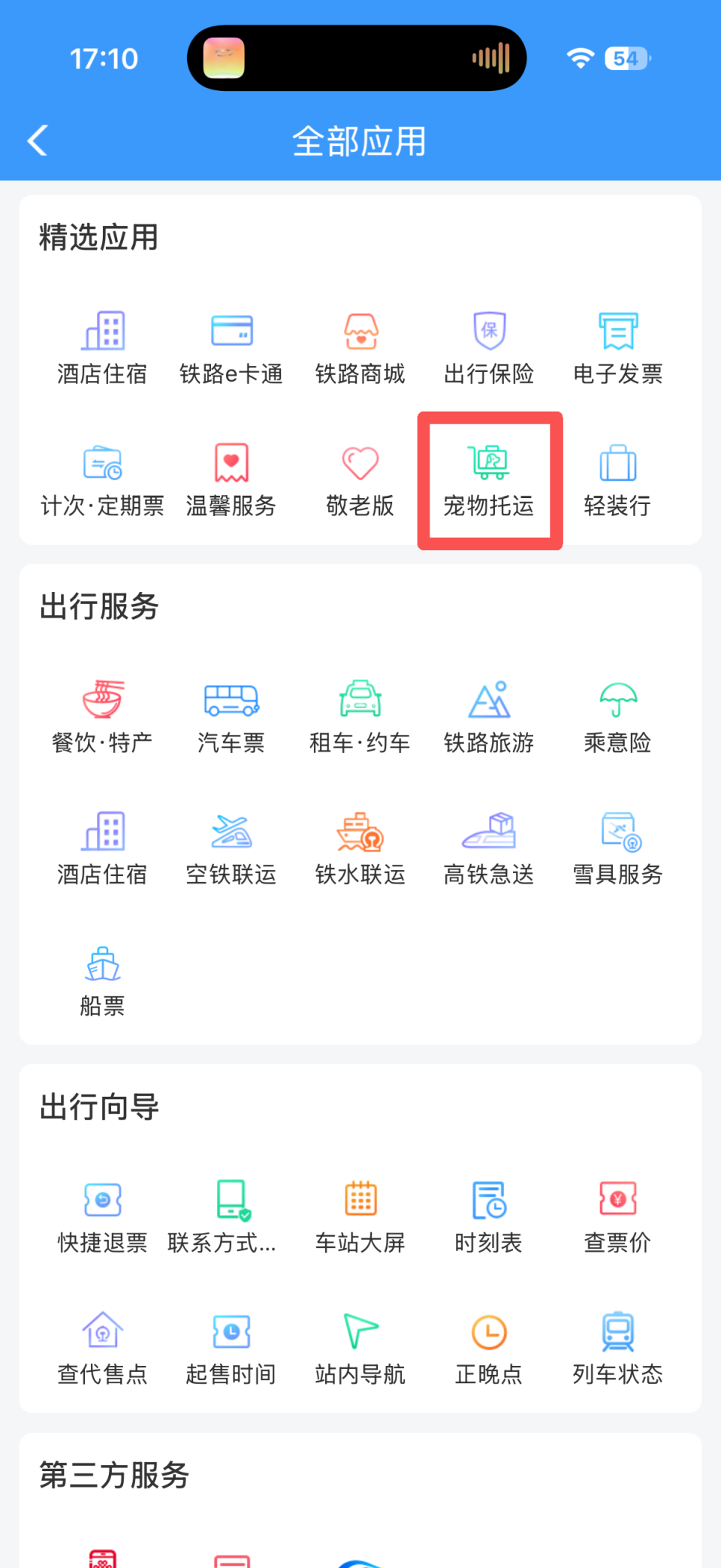Select the 高铁急送 express delivery icon
The width and height of the screenshot is (721, 1568).
click(489, 846)
